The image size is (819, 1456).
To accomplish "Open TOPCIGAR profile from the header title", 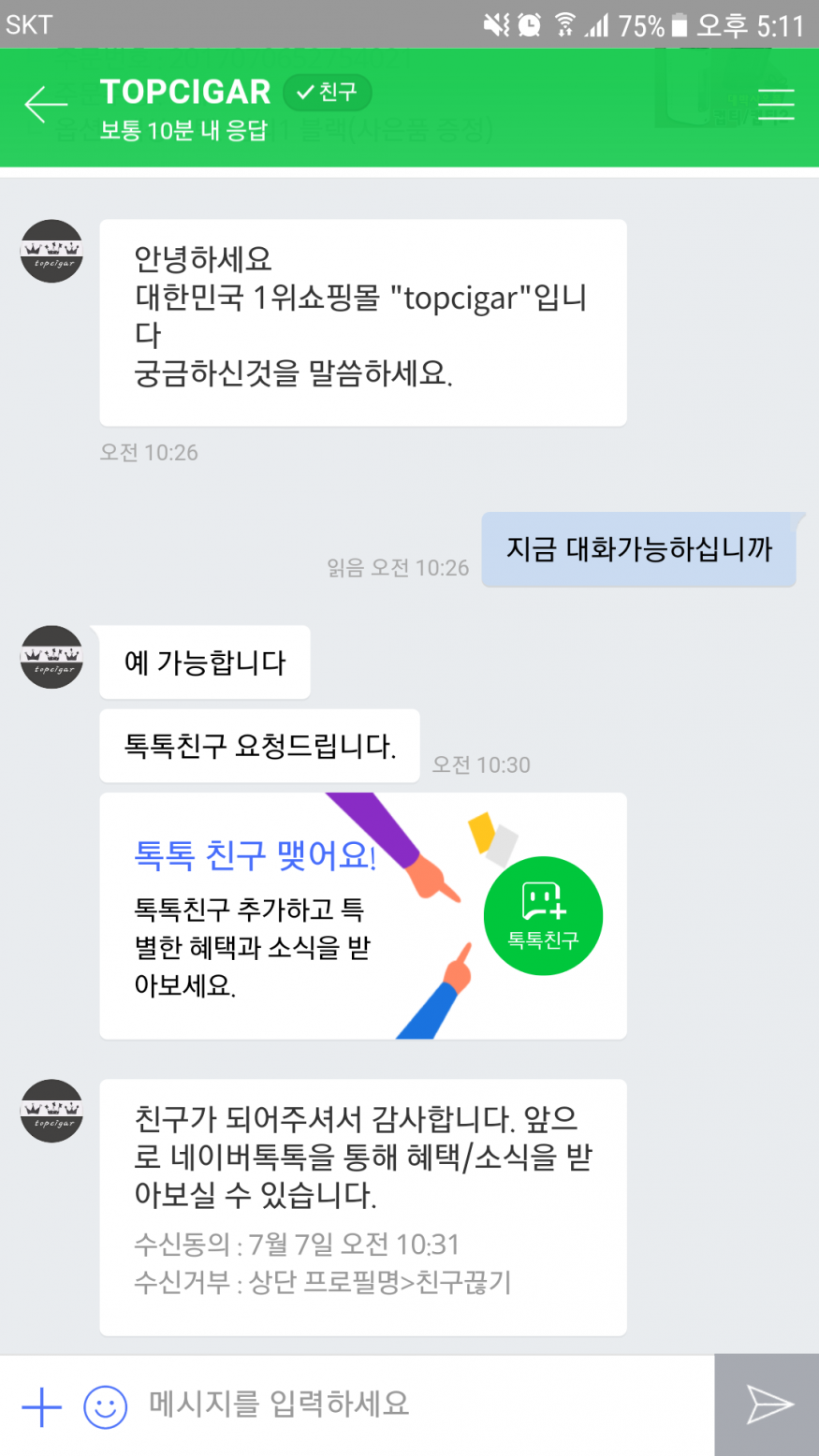I will pos(185,92).
